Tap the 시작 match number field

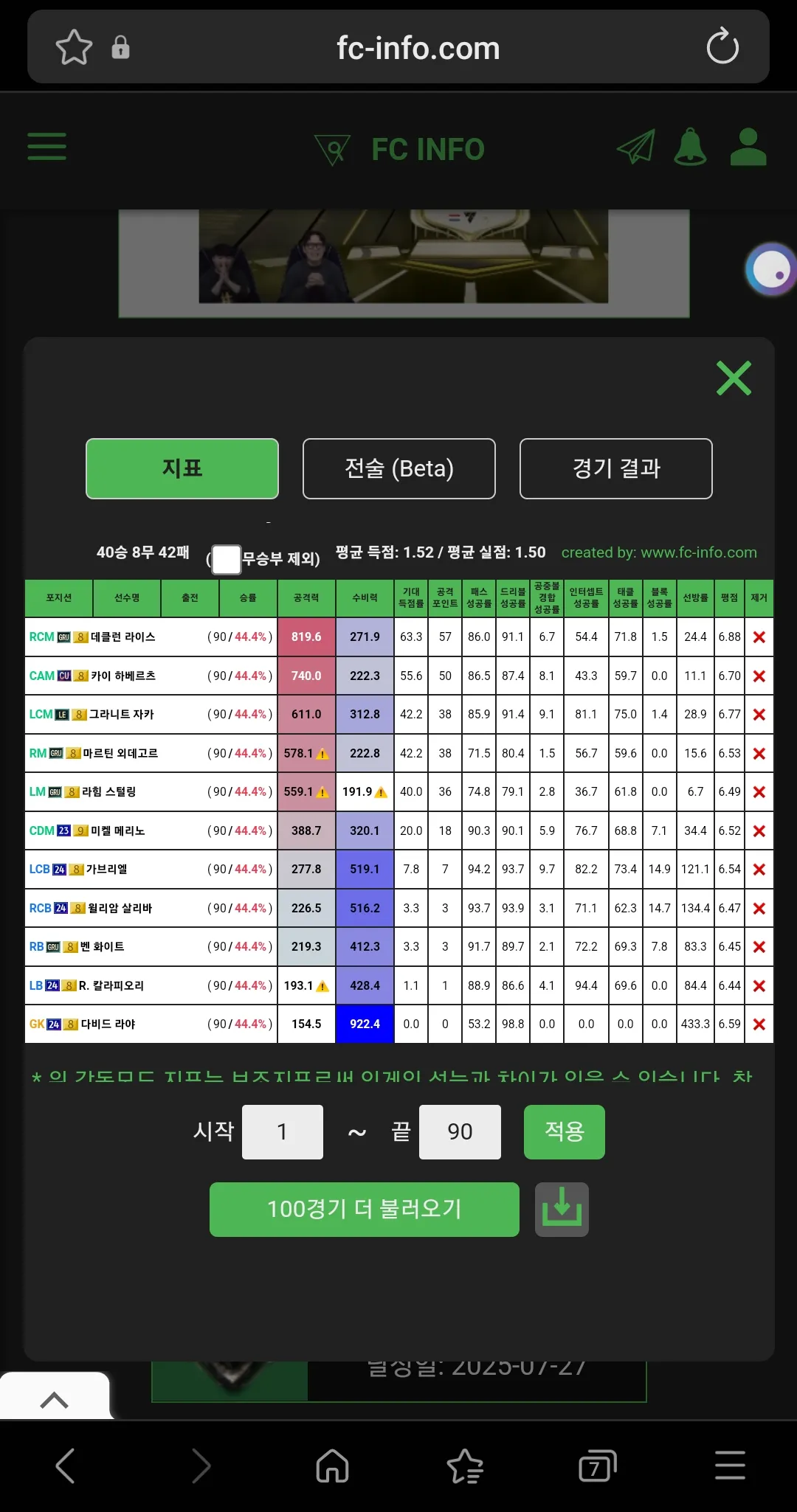(283, 1131)
